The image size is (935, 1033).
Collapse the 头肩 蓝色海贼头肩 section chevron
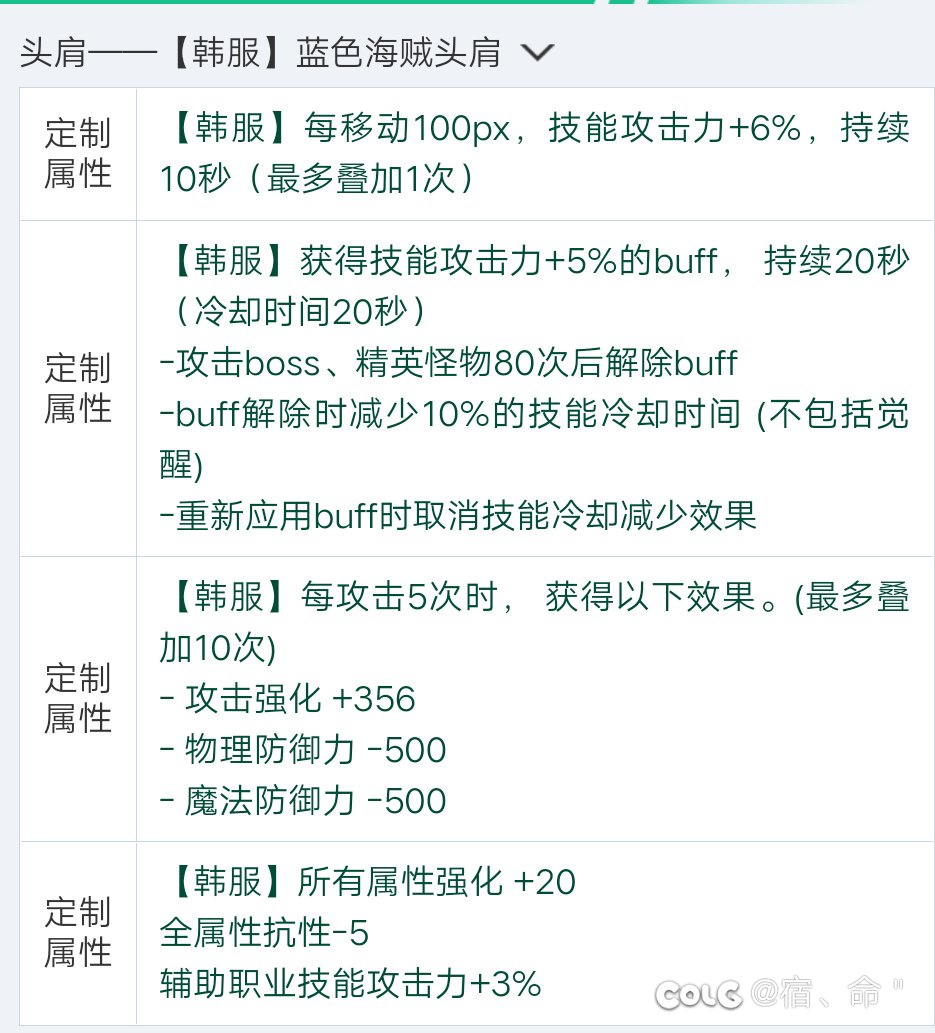tap(537, 53)
